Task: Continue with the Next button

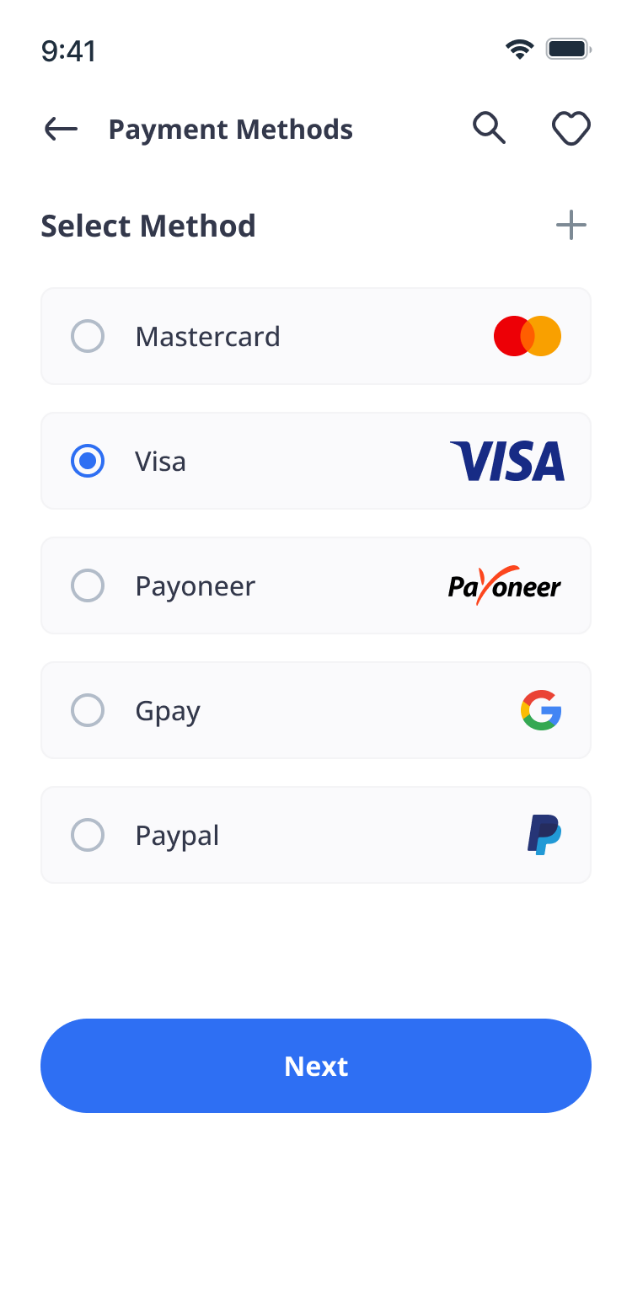Action: pyautogui.click(x=316, y=1066)
